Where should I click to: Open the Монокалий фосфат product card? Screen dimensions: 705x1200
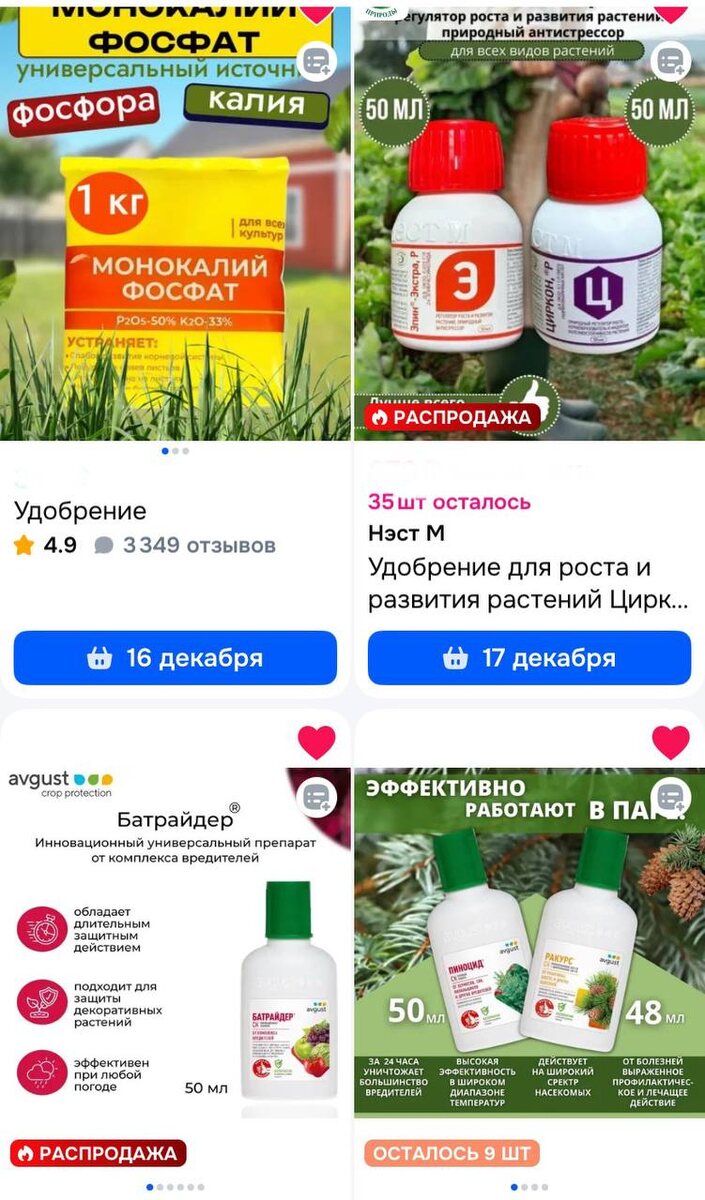coord(175,250)
